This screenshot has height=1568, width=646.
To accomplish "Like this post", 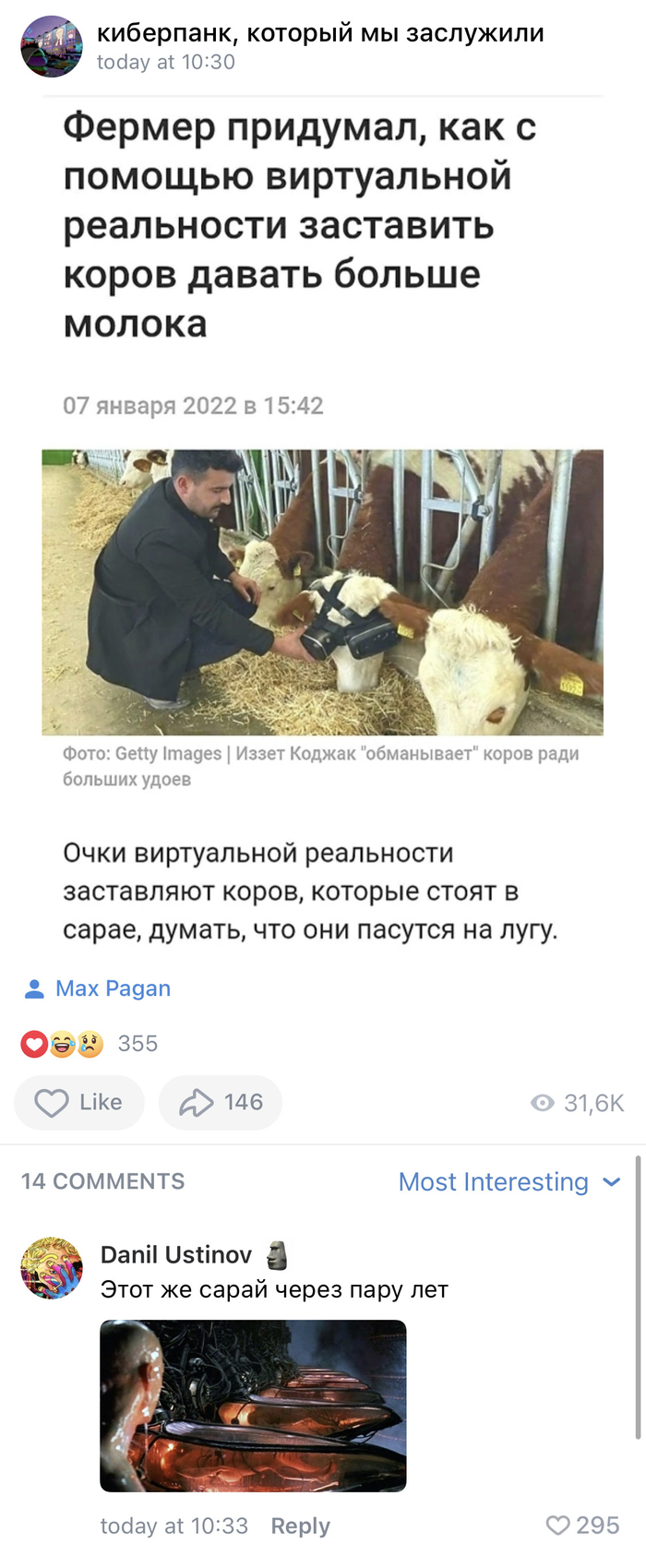I will click(79, 1102).
